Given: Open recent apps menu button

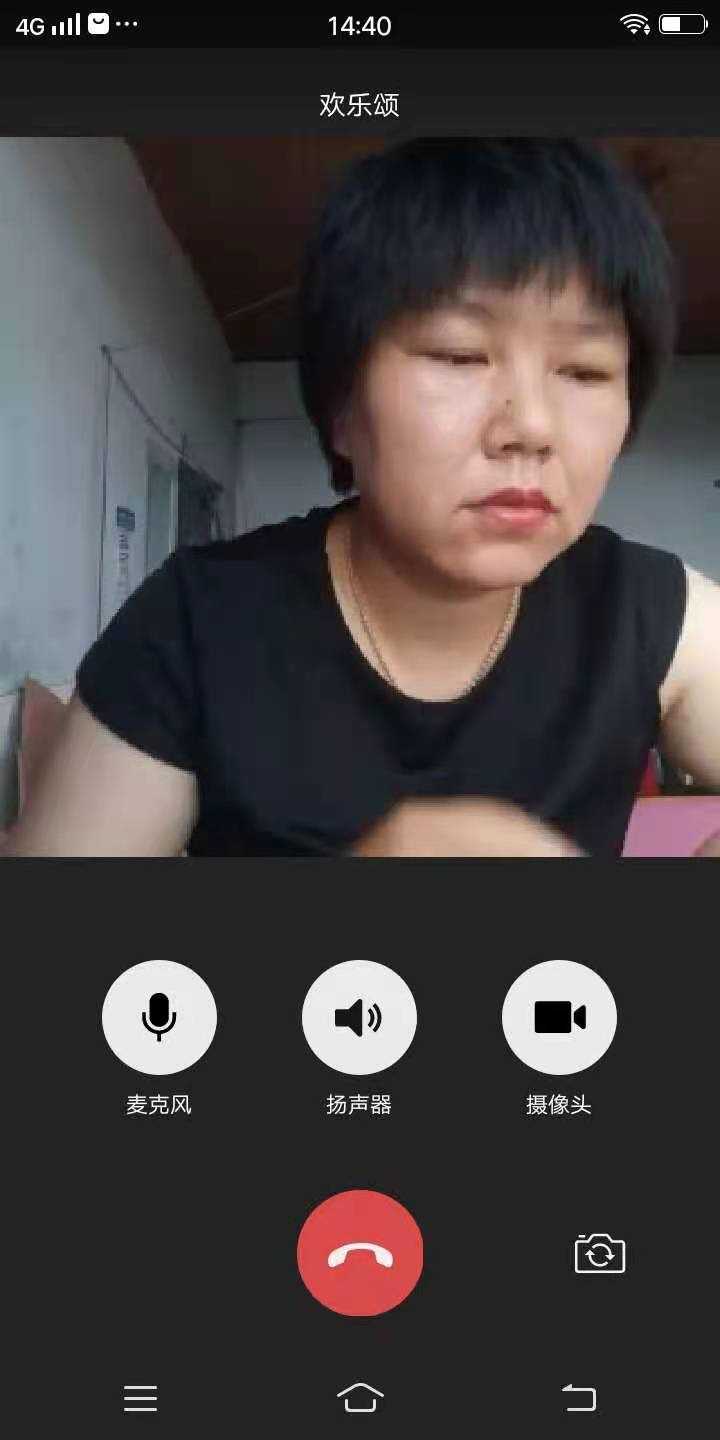Looking at the screenshot, I should pyautogui.click(x=141, y=1397).
